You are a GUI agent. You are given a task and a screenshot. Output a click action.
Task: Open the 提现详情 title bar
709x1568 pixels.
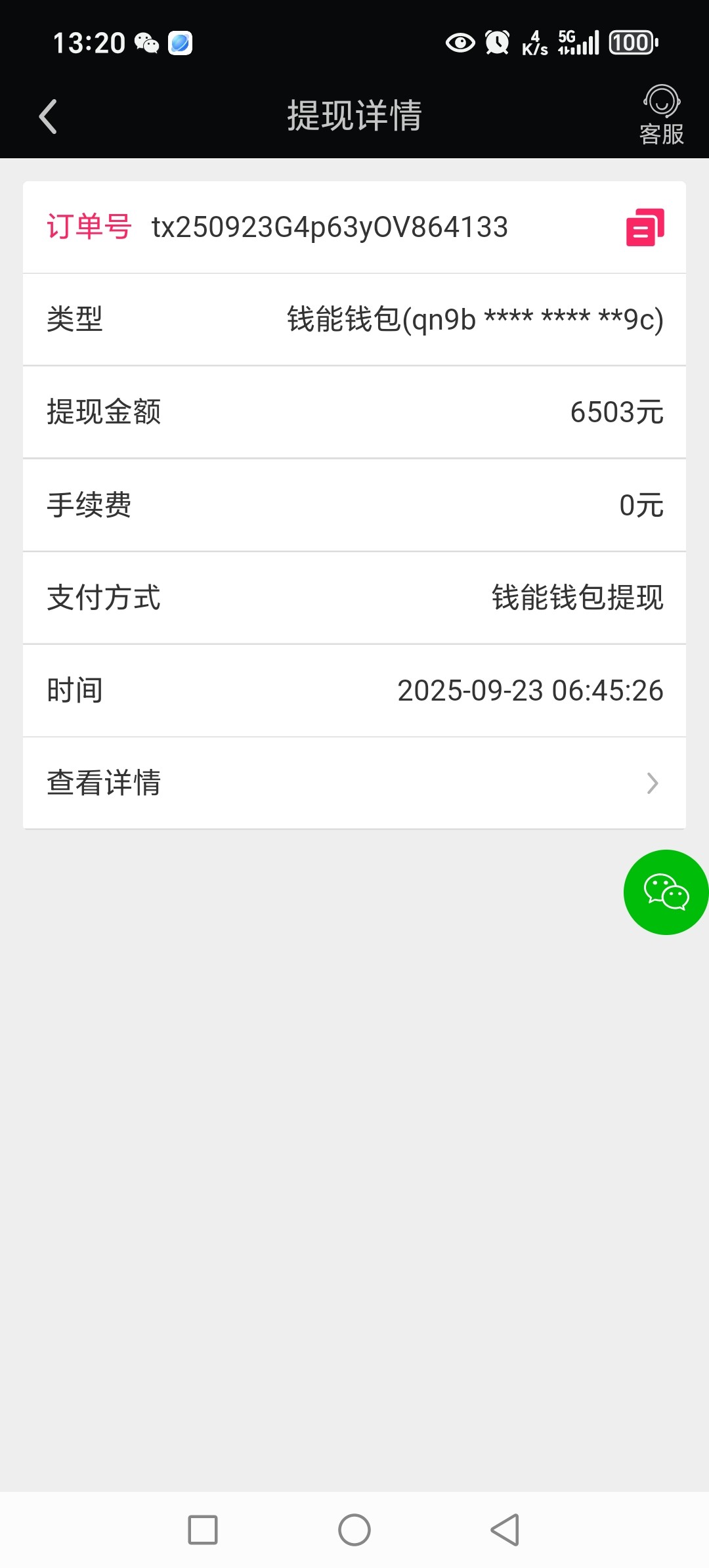354,116
